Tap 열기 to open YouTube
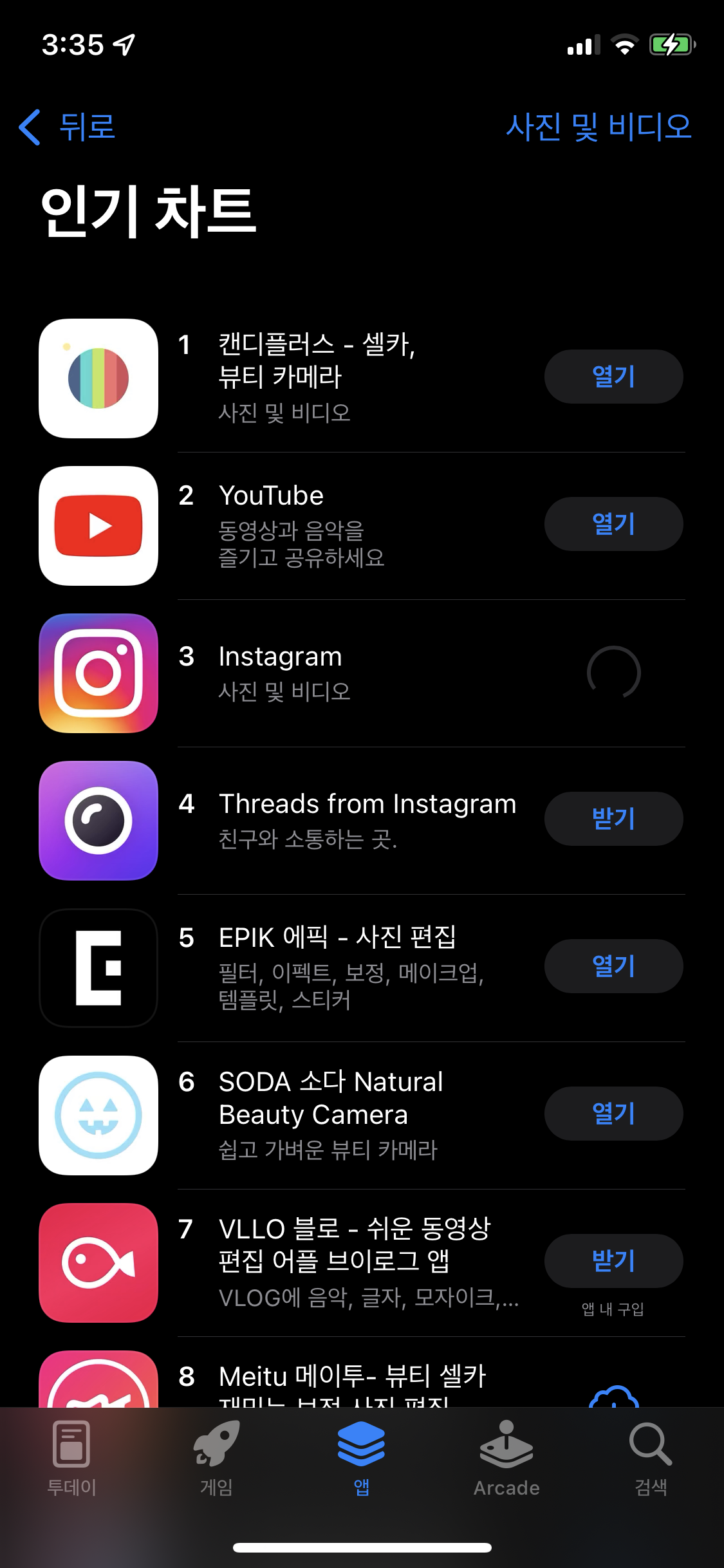724x1568 pixels. point(613,524)
